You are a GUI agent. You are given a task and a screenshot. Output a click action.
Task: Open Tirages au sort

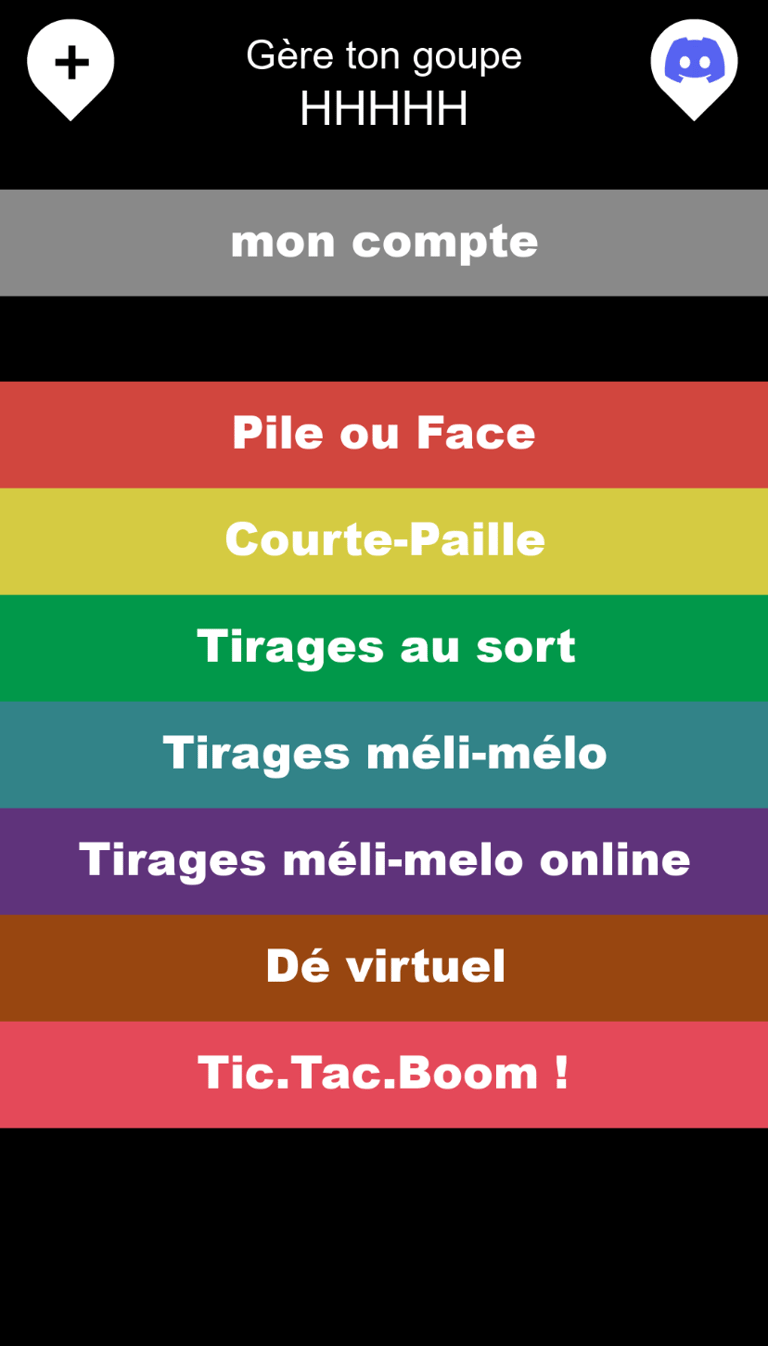pyautogui.click(x=384, y=647)
